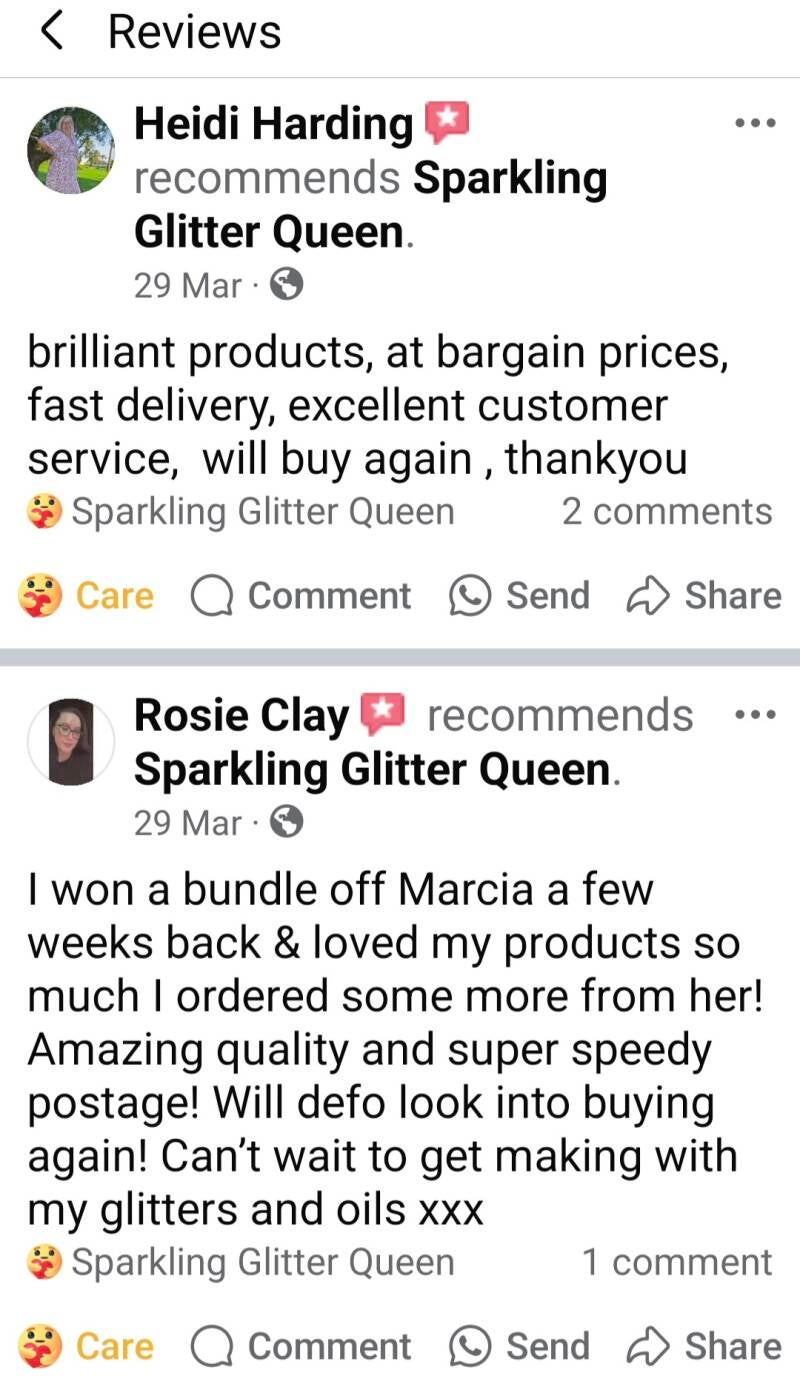Open Rosie Clay's profile name

[x=241, y=716]
